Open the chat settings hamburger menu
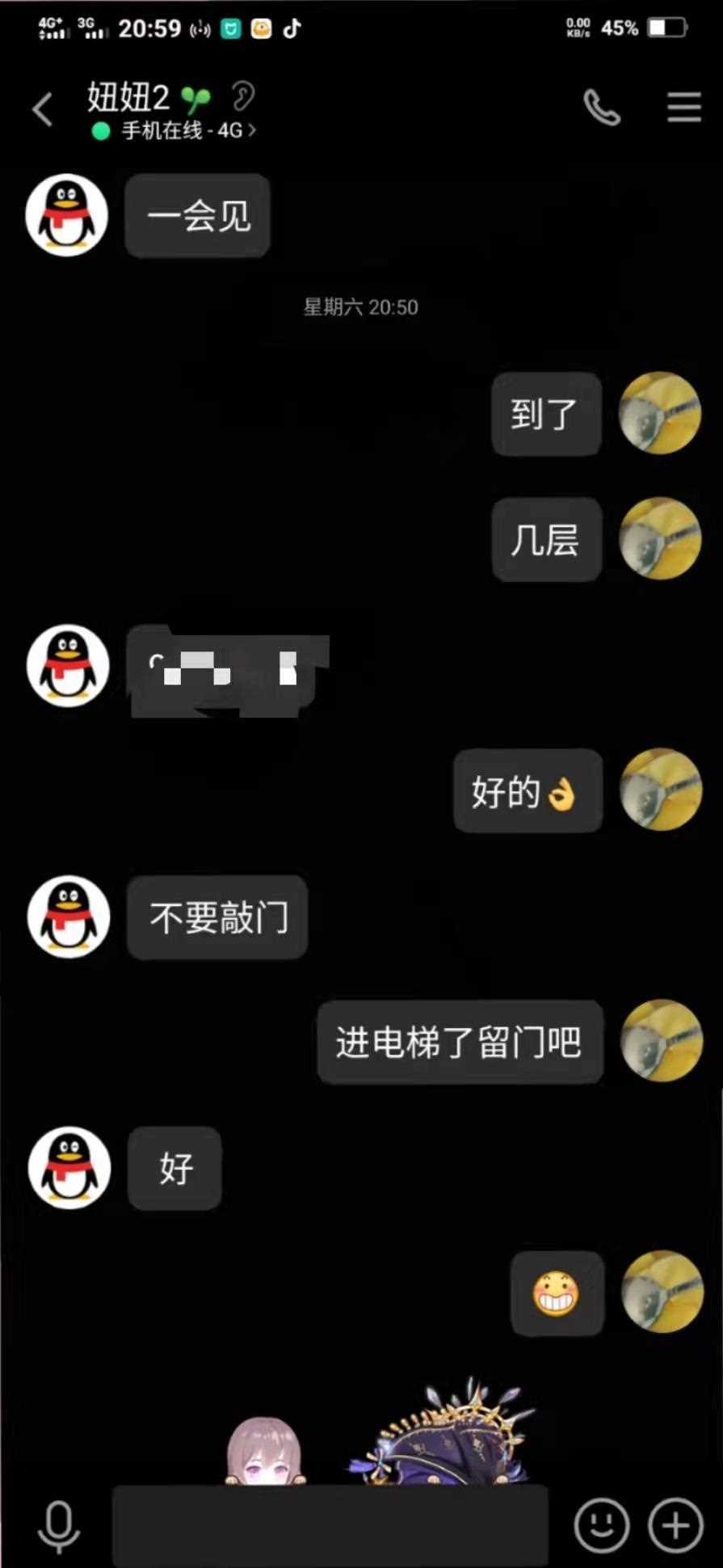 click(683, 107)
